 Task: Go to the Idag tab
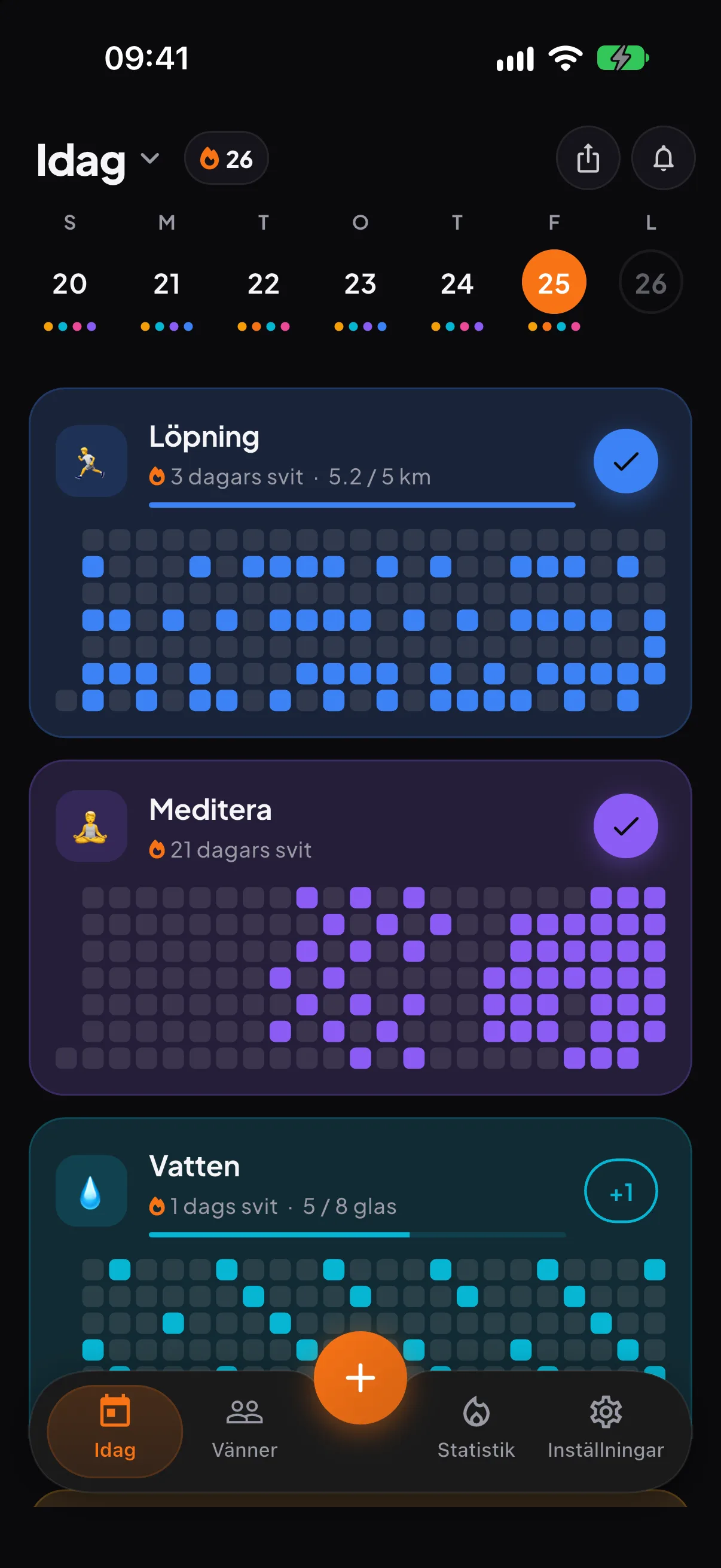(x=115, y=1431)
